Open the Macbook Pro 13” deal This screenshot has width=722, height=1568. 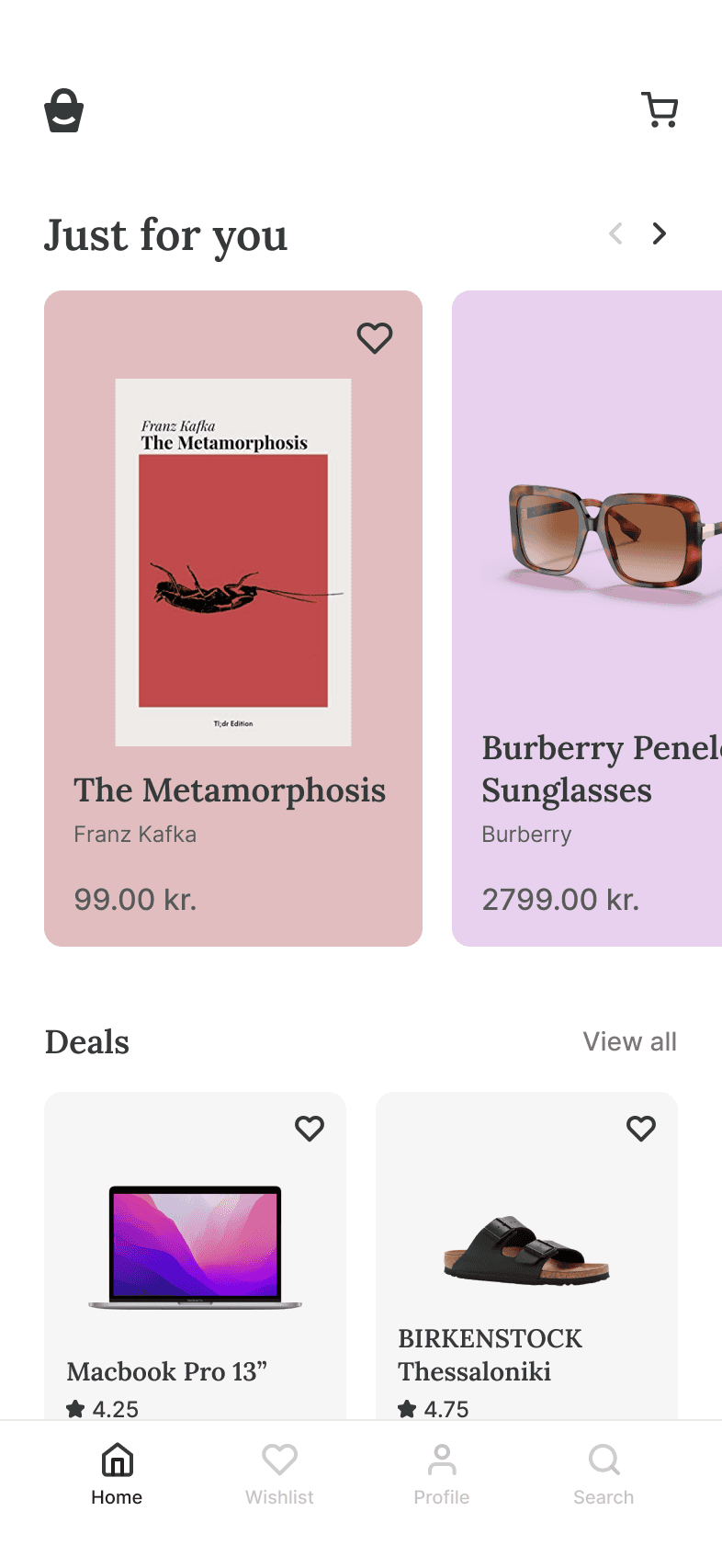(195, 1268)
